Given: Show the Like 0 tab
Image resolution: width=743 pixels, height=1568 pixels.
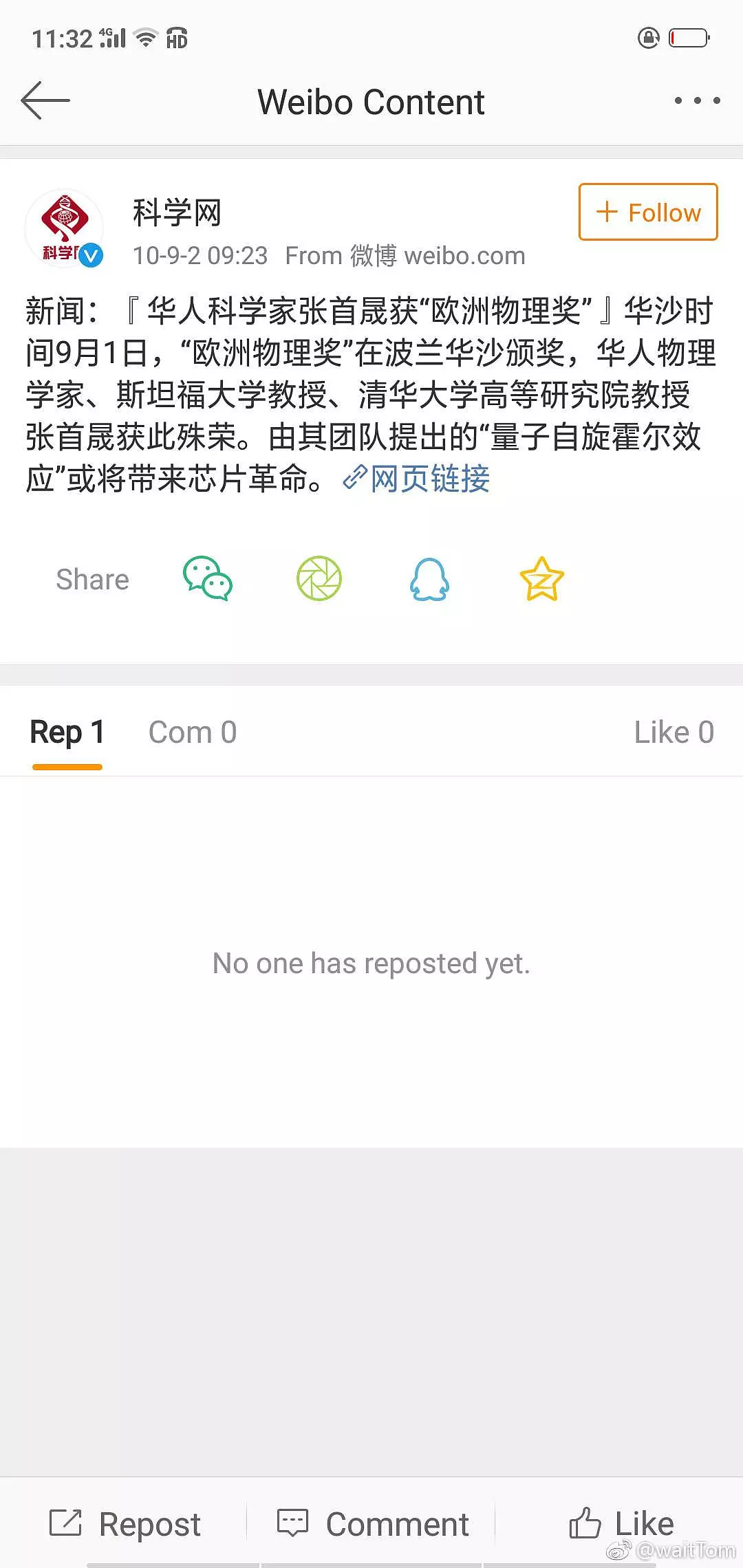Looking at the screenshot, I should (x=674, y=732).
